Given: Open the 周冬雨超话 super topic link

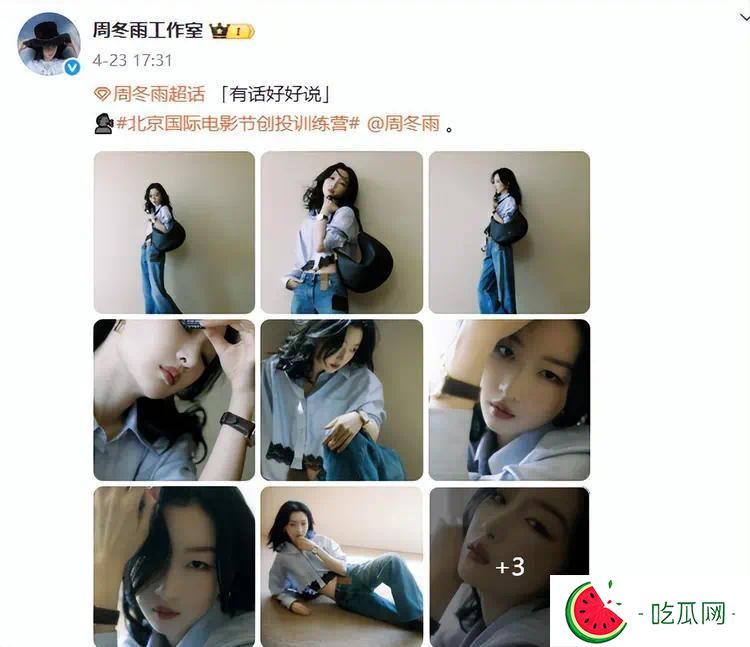Looking at the screenshot, I should click(149, 94).
